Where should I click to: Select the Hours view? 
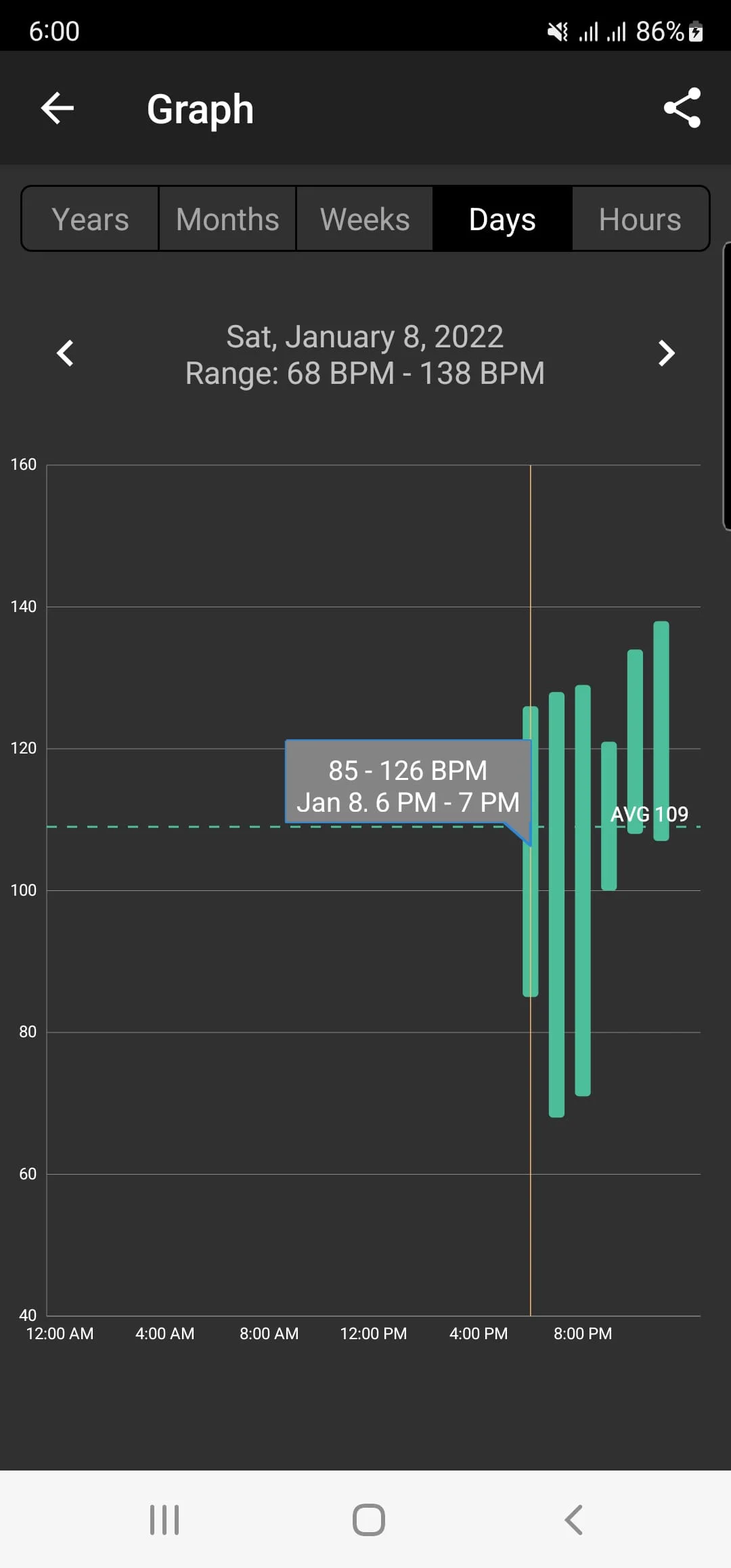[x=640, y=219]
